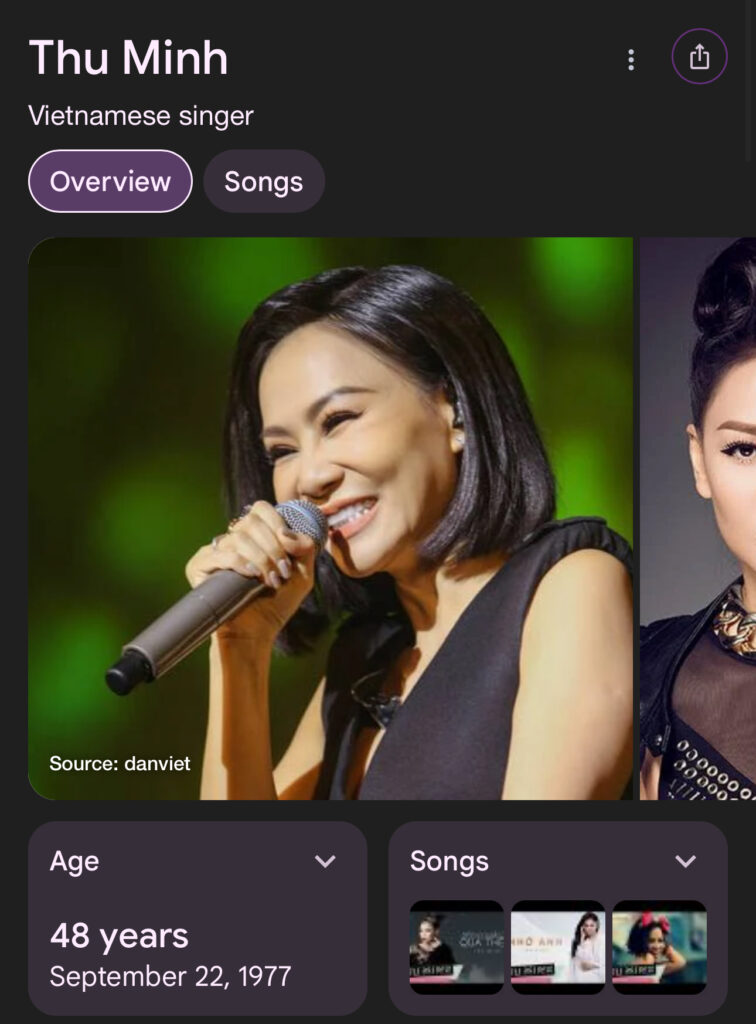This screenshot has height=1024, width=756.
Task: Select the Overview chip
Action: coord(110,181)
